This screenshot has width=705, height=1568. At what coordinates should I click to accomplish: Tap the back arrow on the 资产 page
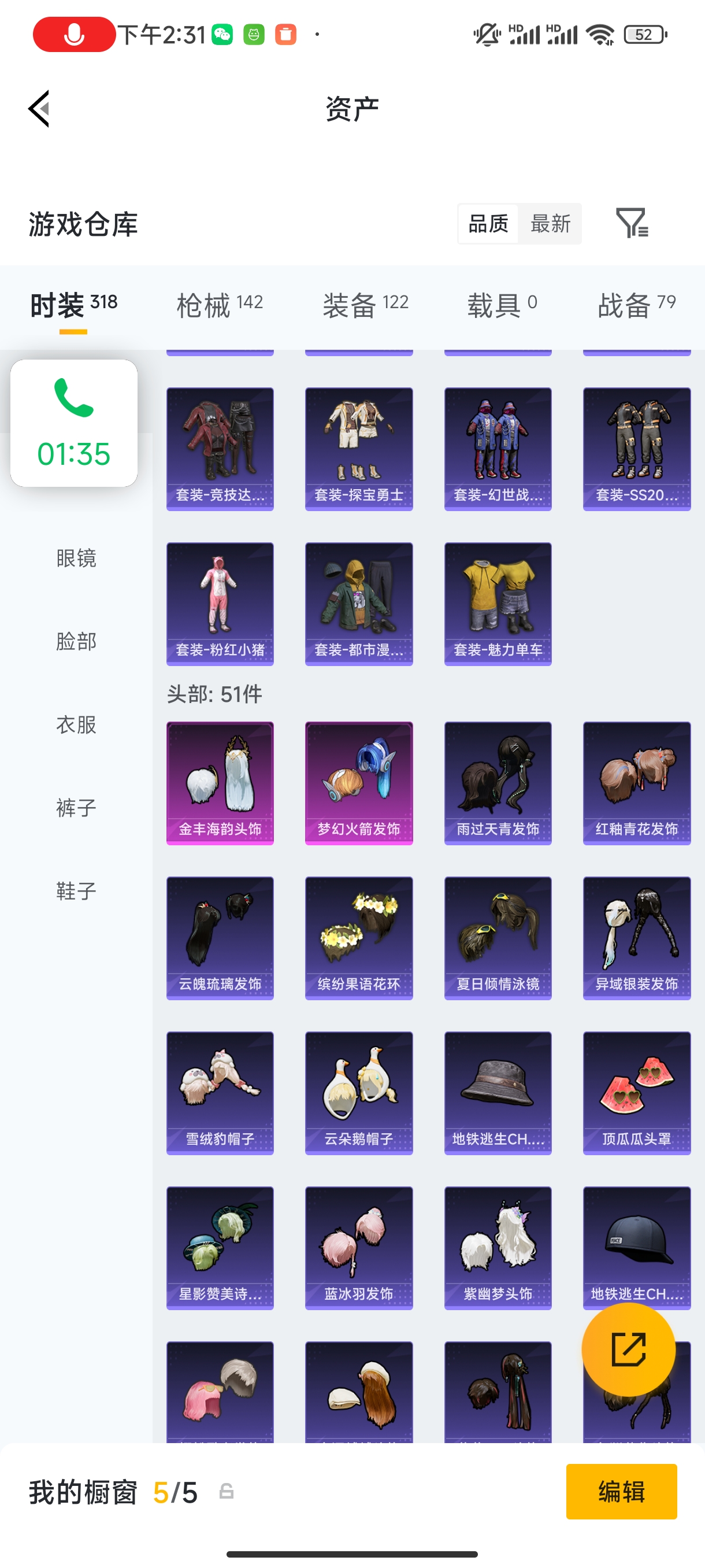38,108
